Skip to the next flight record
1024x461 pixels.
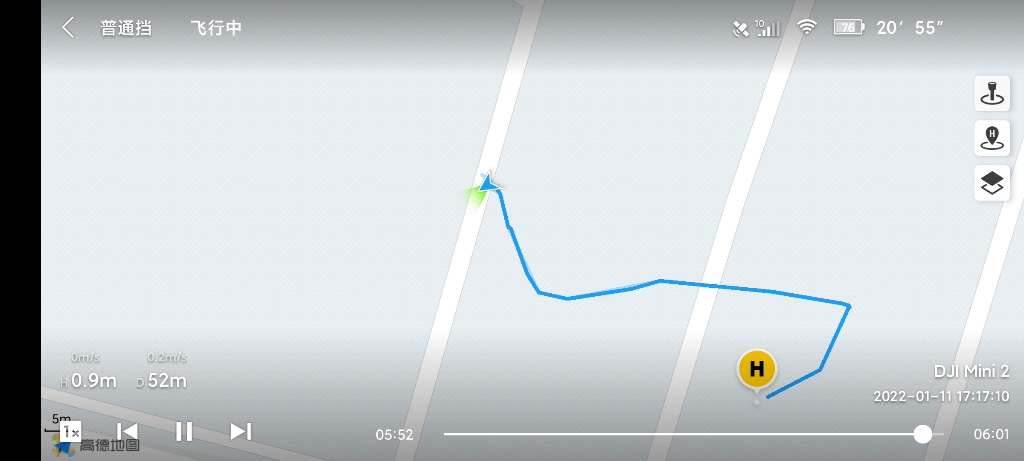tap(241, 431)
